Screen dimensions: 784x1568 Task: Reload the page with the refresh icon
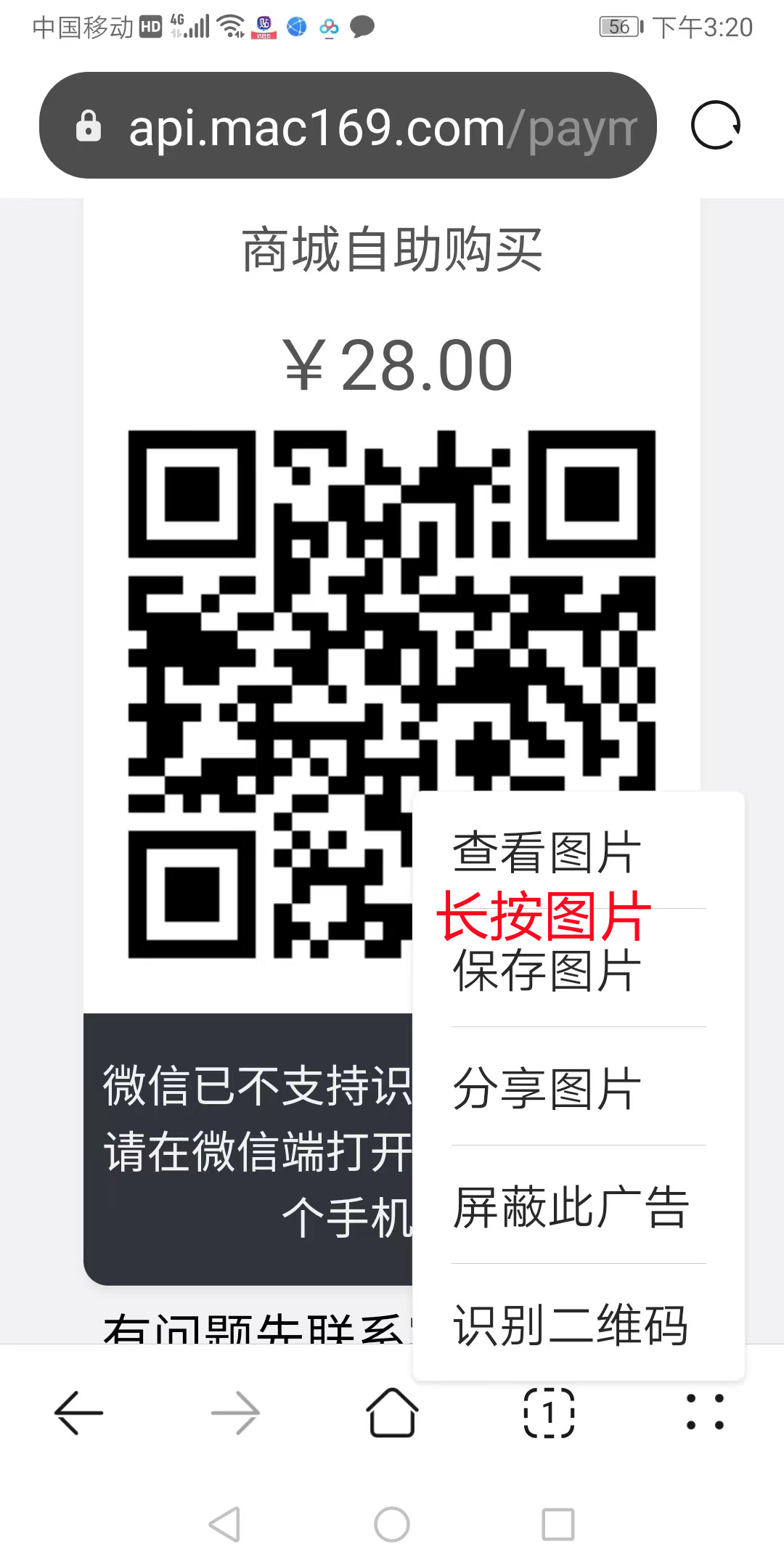[x=716, y=125]
